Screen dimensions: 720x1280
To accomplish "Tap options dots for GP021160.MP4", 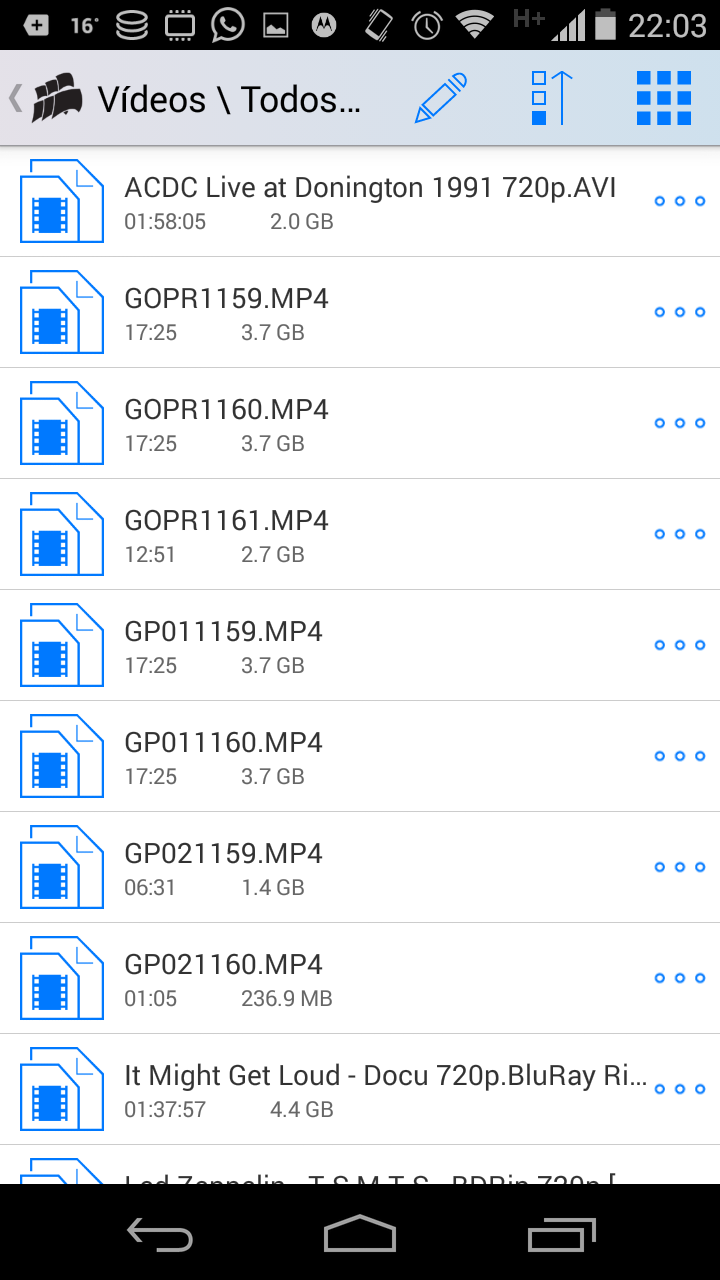I will (680, 978).
